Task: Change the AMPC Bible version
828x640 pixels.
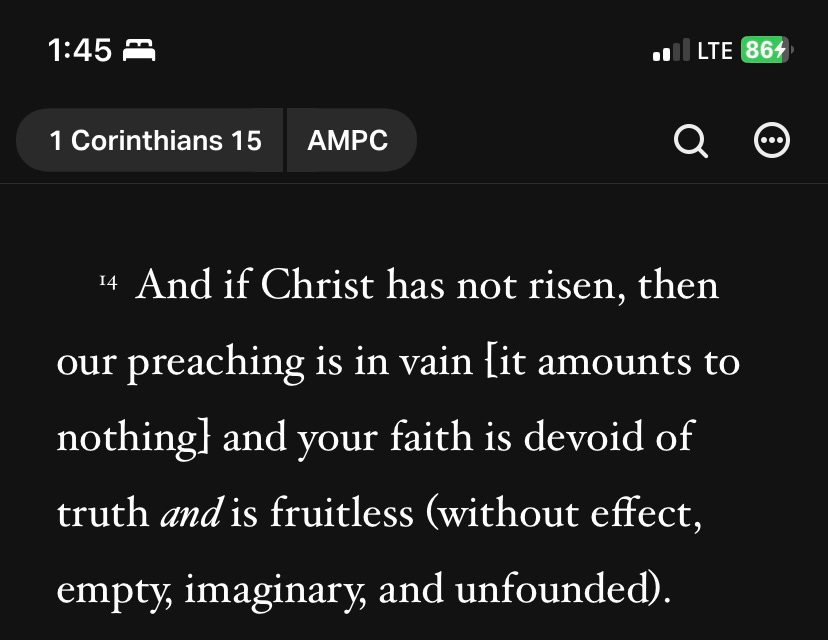Action: [351, 140]
